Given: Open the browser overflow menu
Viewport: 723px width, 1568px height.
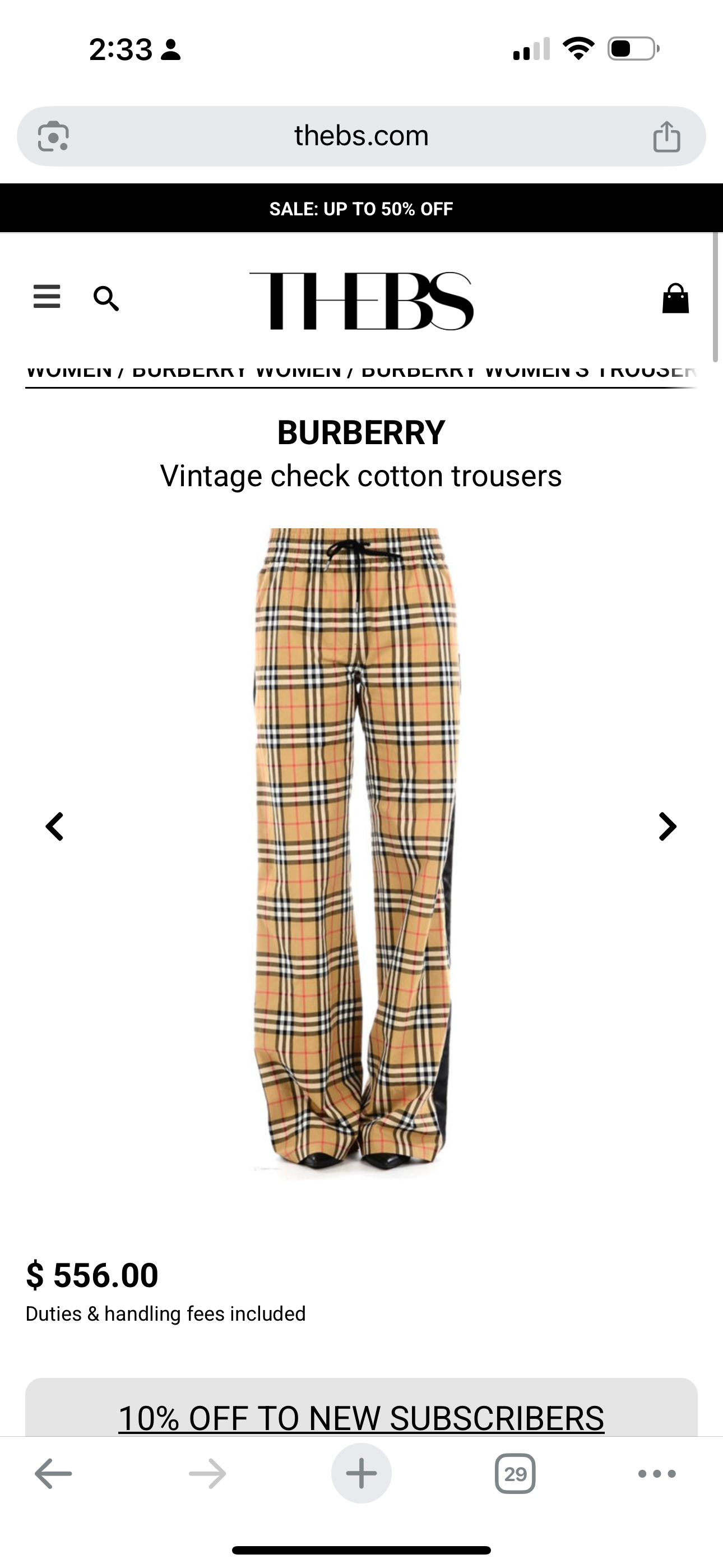Looking at the screenshot, I should [x=657, y=1474].
